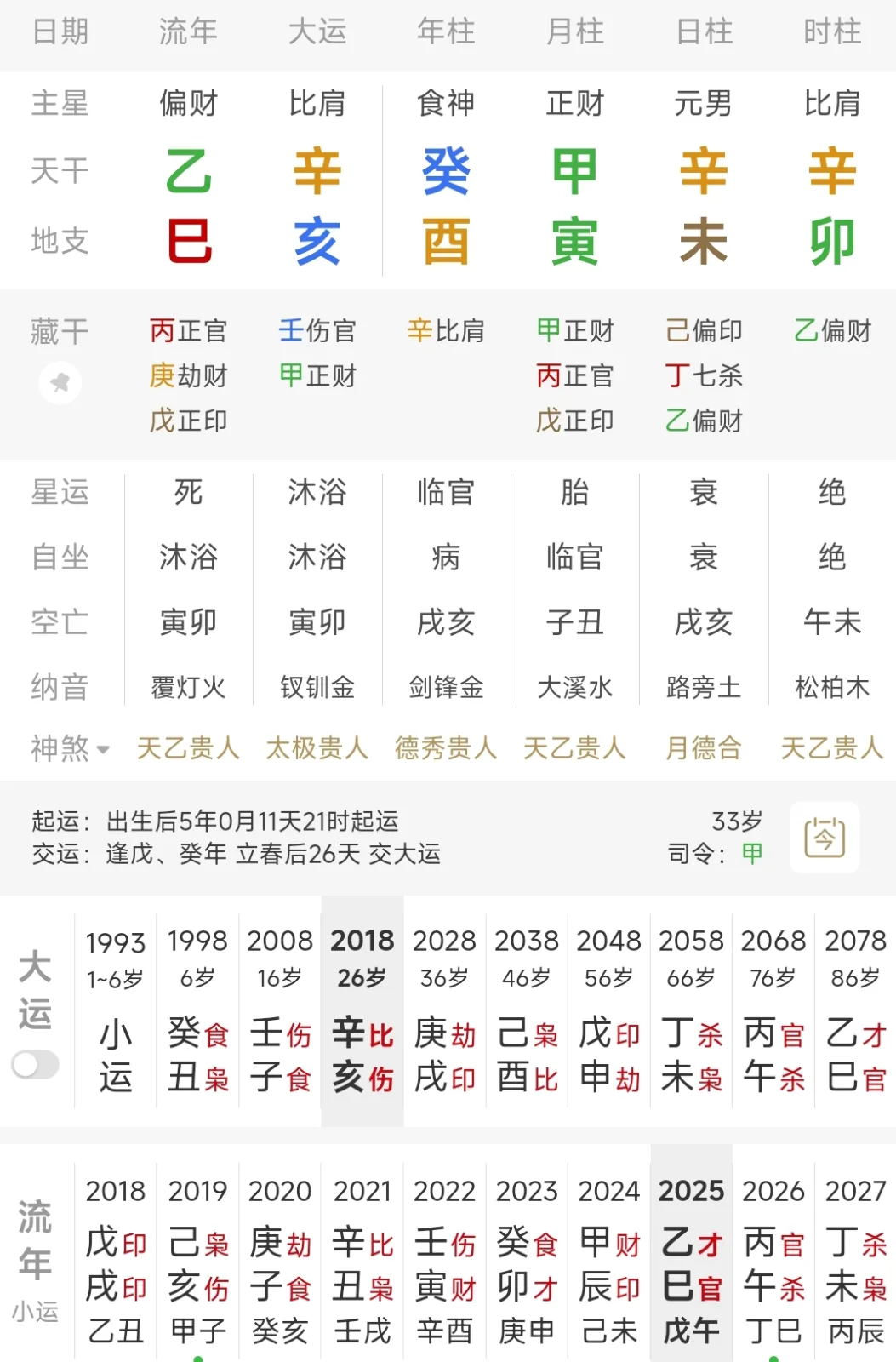Switch to the 2020 庚子 流年
Viewport: 896px width, 1362px height.
coord(280,1260)
